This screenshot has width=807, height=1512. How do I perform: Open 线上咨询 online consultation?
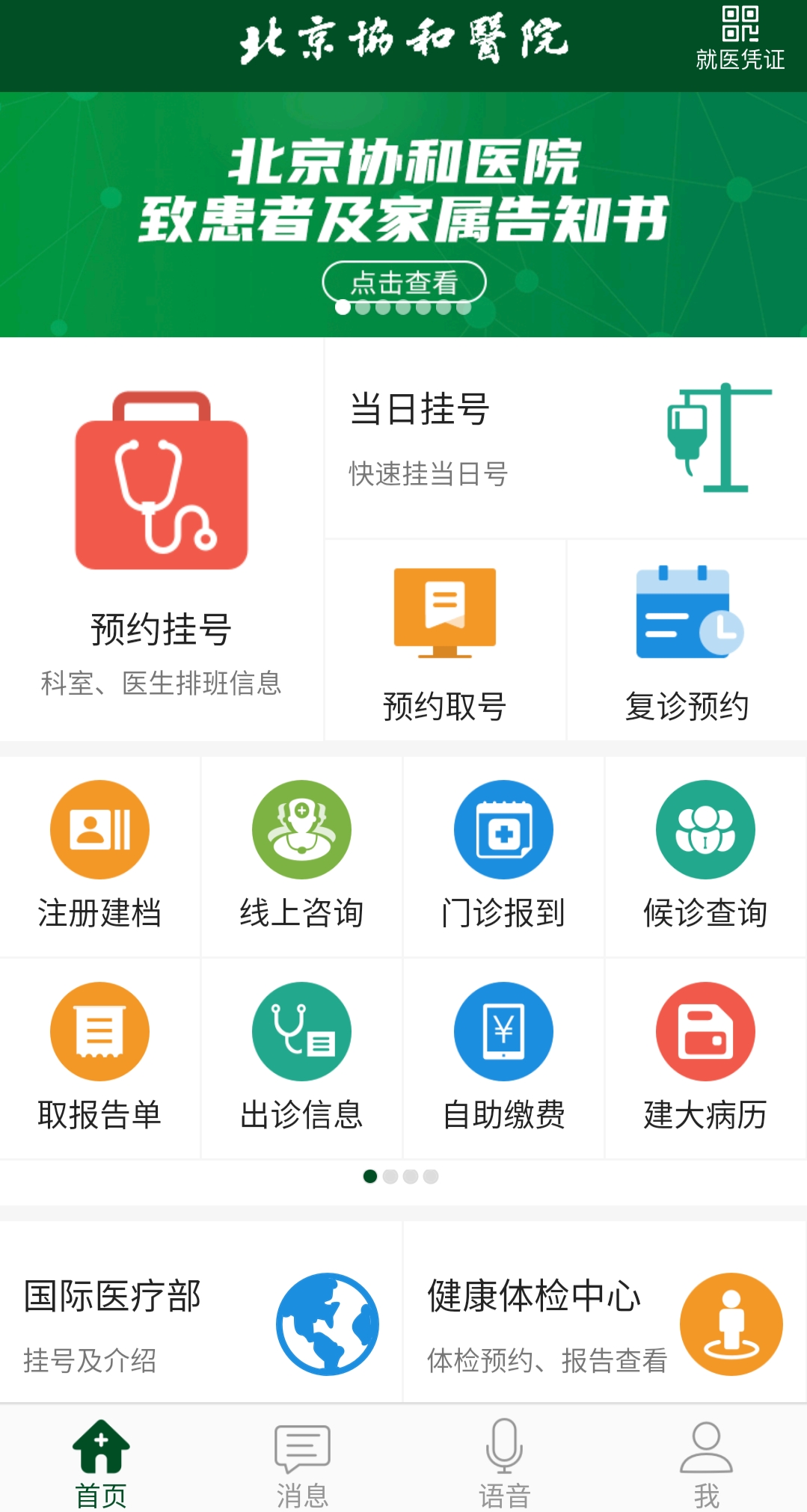coord(301,856)
